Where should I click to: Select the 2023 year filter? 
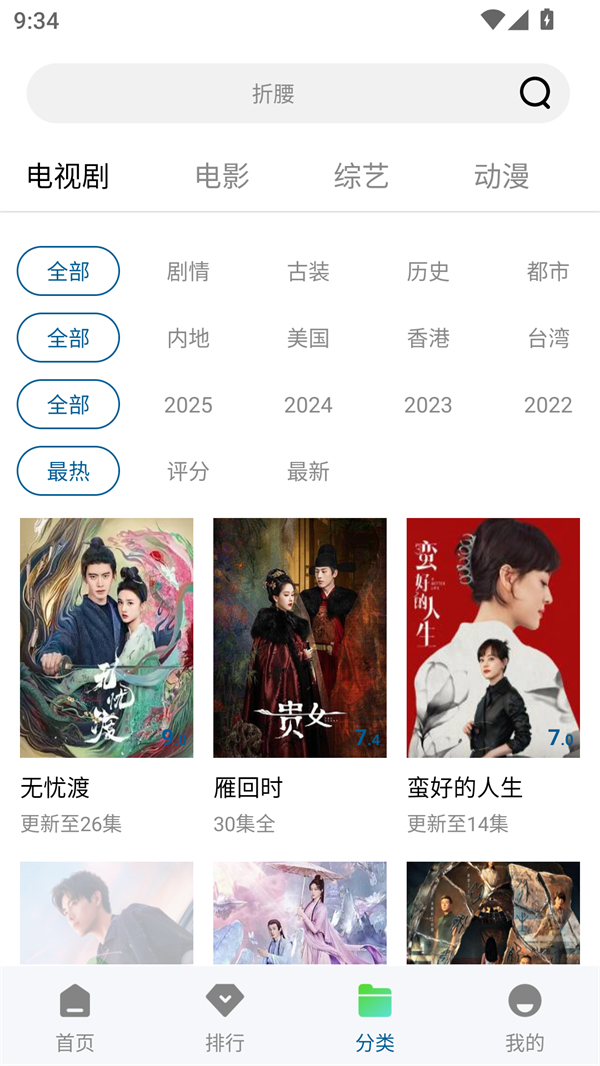(x=428, y=405)
